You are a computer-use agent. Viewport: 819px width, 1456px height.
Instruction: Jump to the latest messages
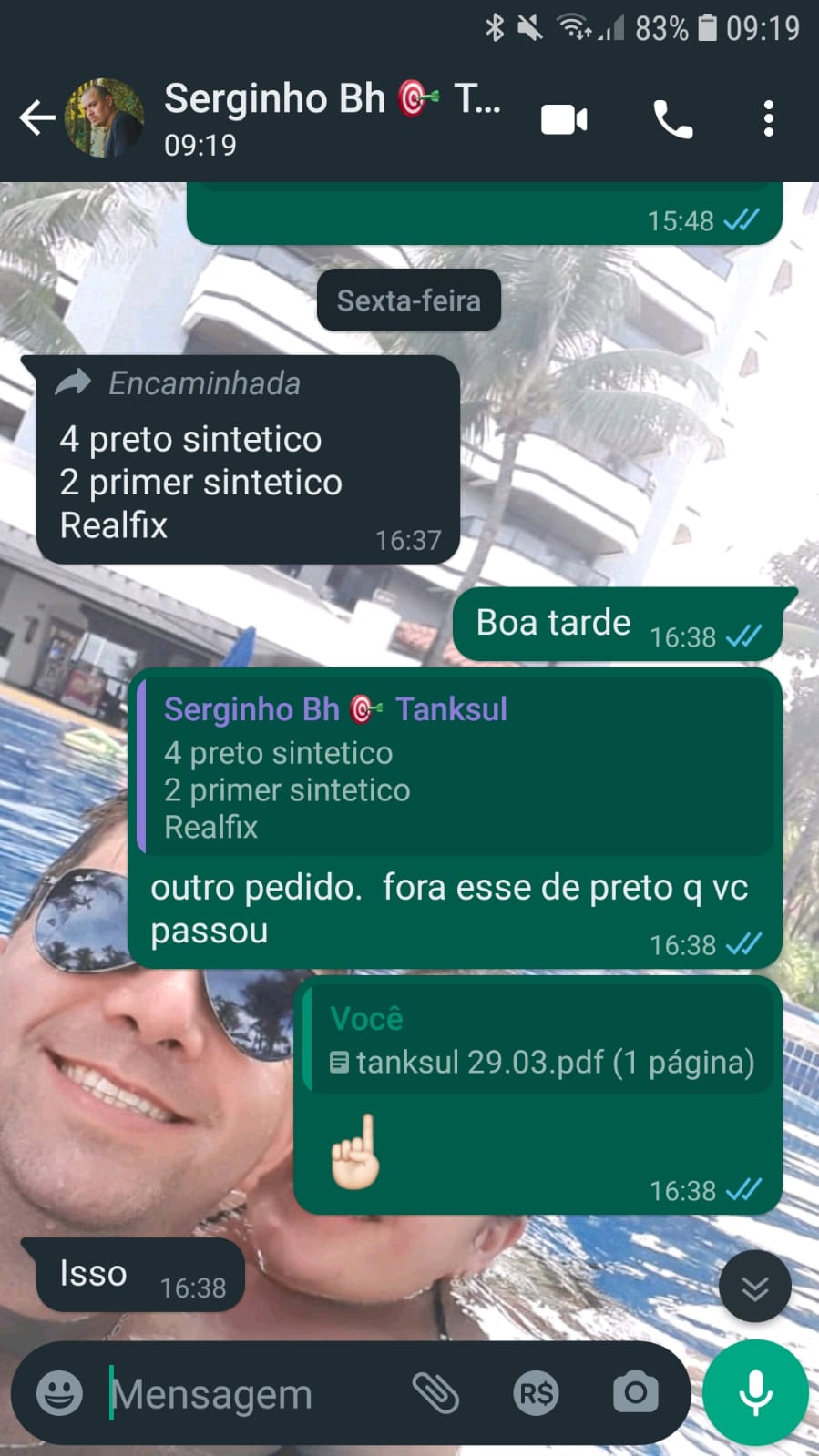[x=754, y=1287]
